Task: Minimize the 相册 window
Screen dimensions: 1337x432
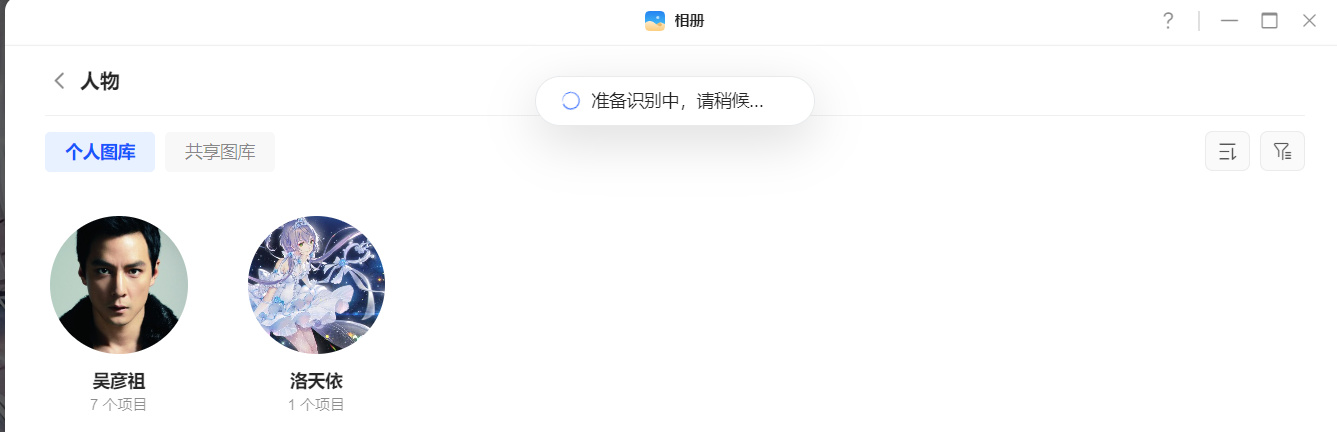Action: [1230, 21]
